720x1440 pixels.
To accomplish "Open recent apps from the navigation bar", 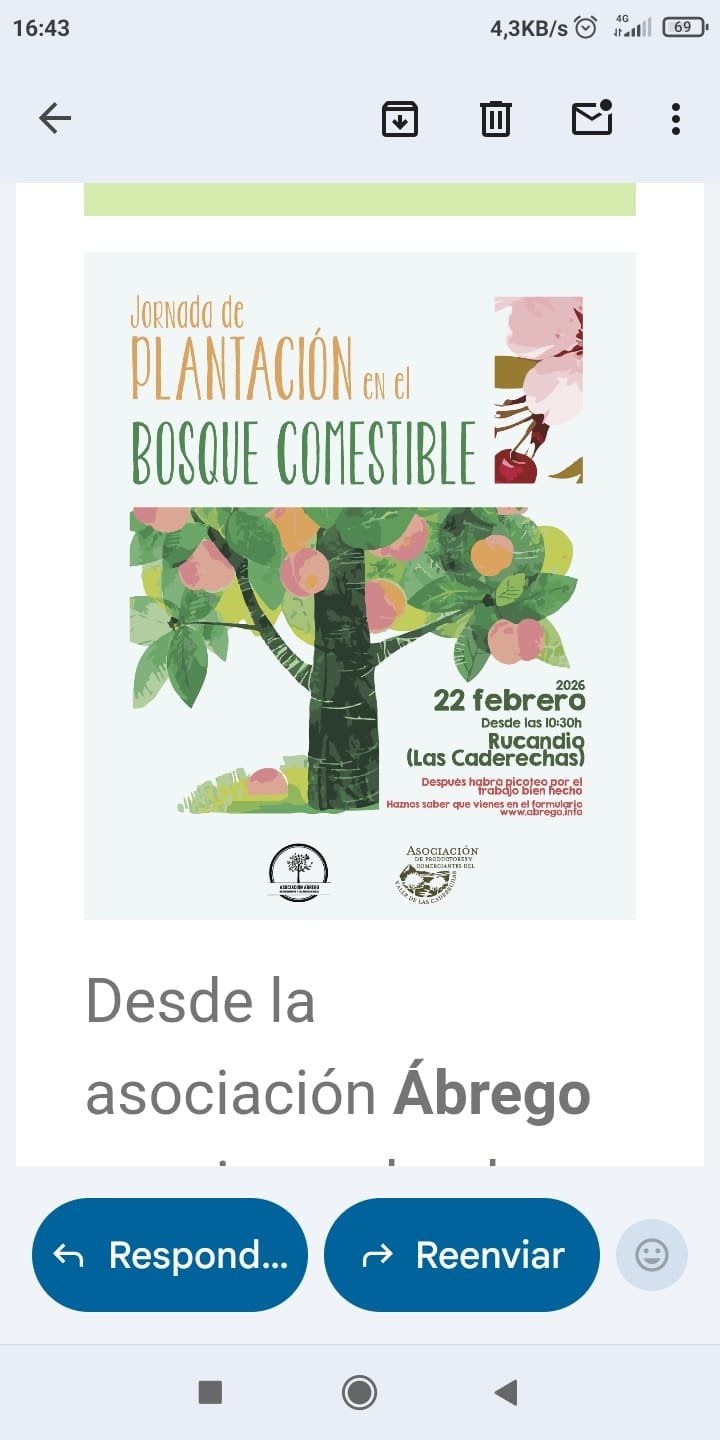I will [210, 1391].
